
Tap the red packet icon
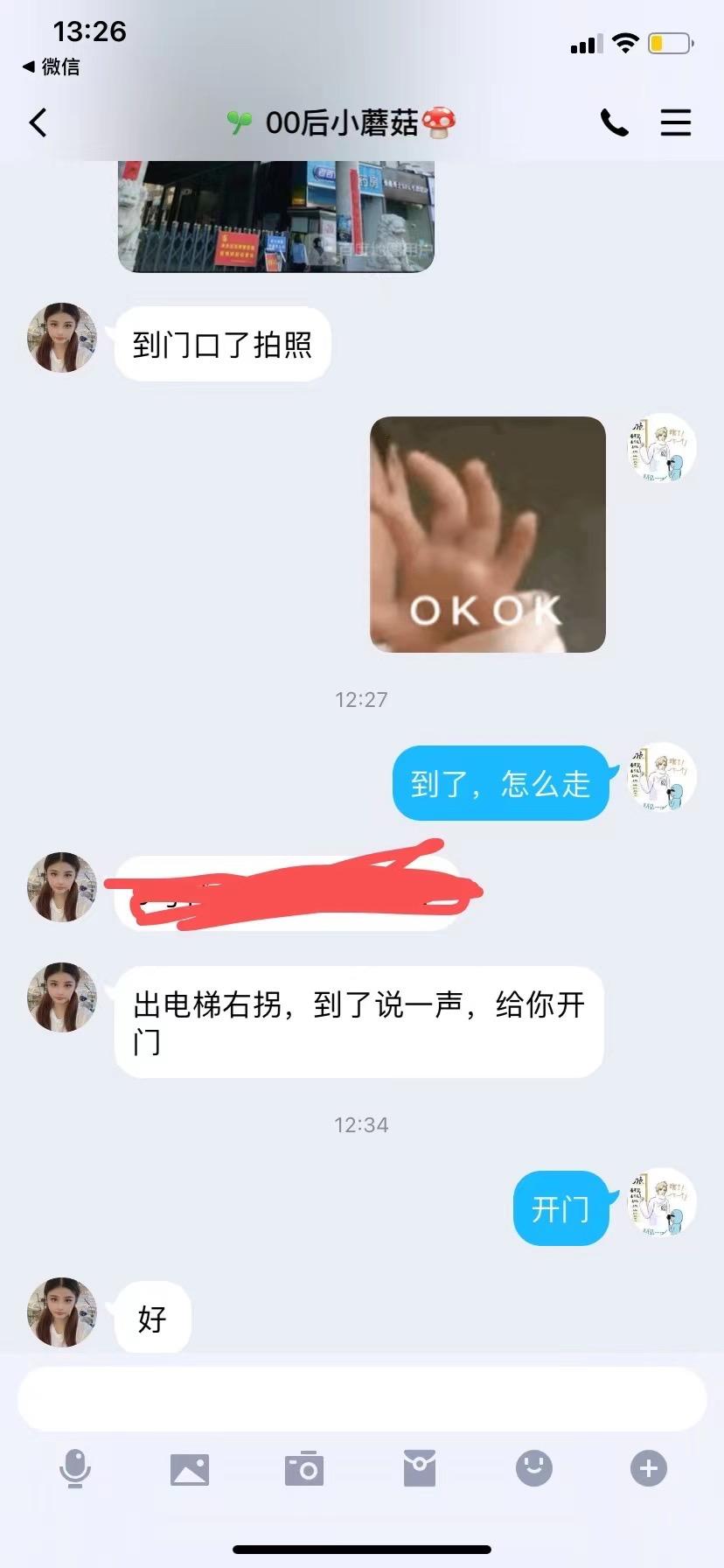[420, 1469]
